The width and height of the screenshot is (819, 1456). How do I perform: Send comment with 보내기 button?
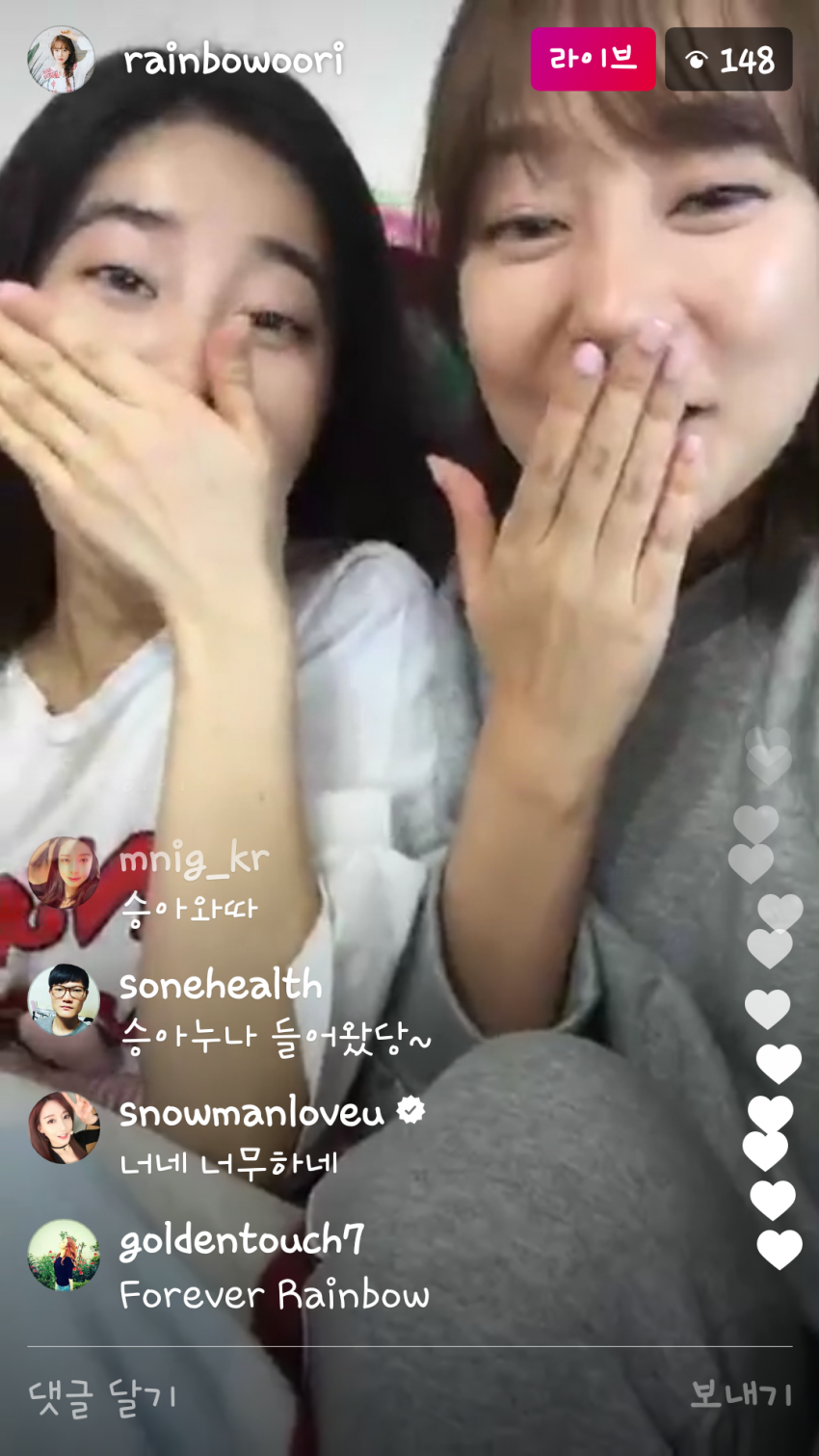pyautogui.click(x=740, y=1394)
